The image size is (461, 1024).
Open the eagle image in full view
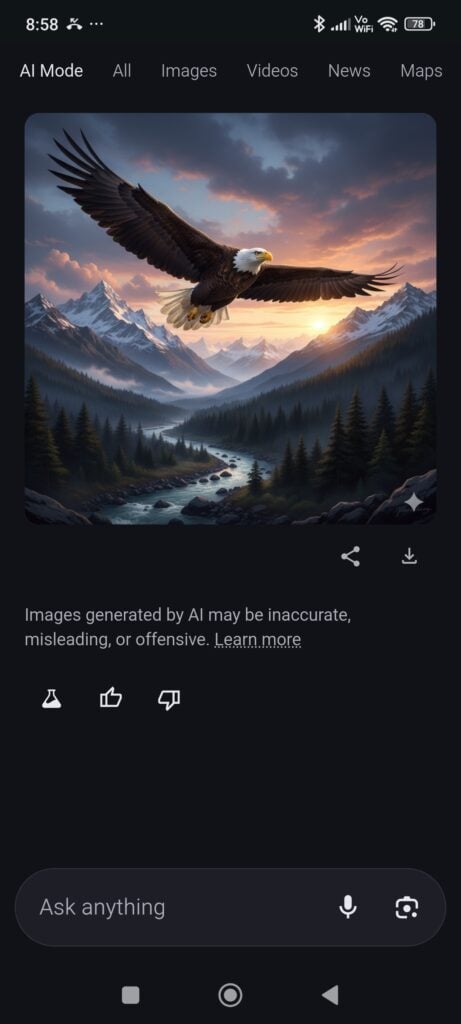[230, 319]
